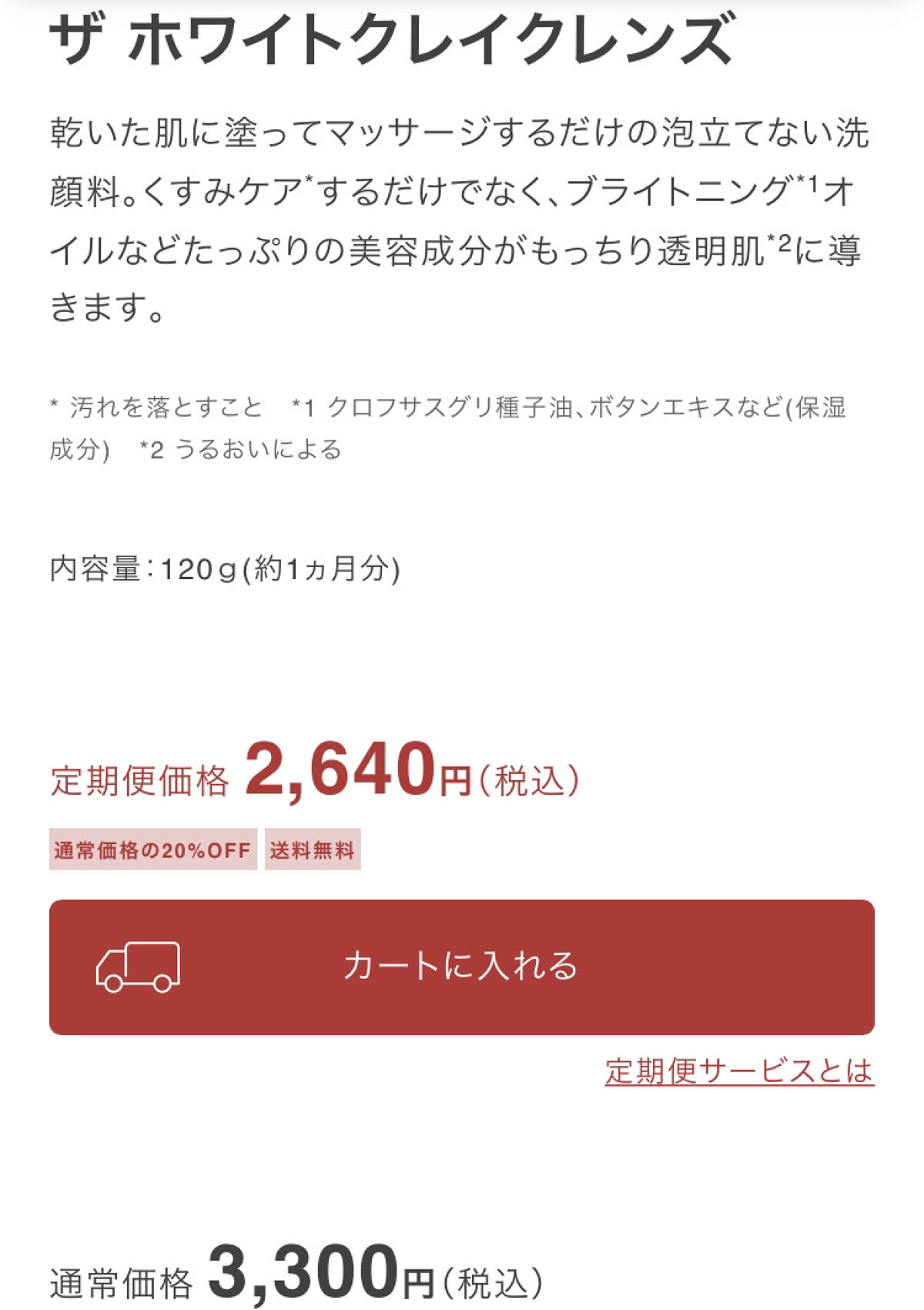Click the 通常価格の20%OFF discount badge

click(151, 850)
